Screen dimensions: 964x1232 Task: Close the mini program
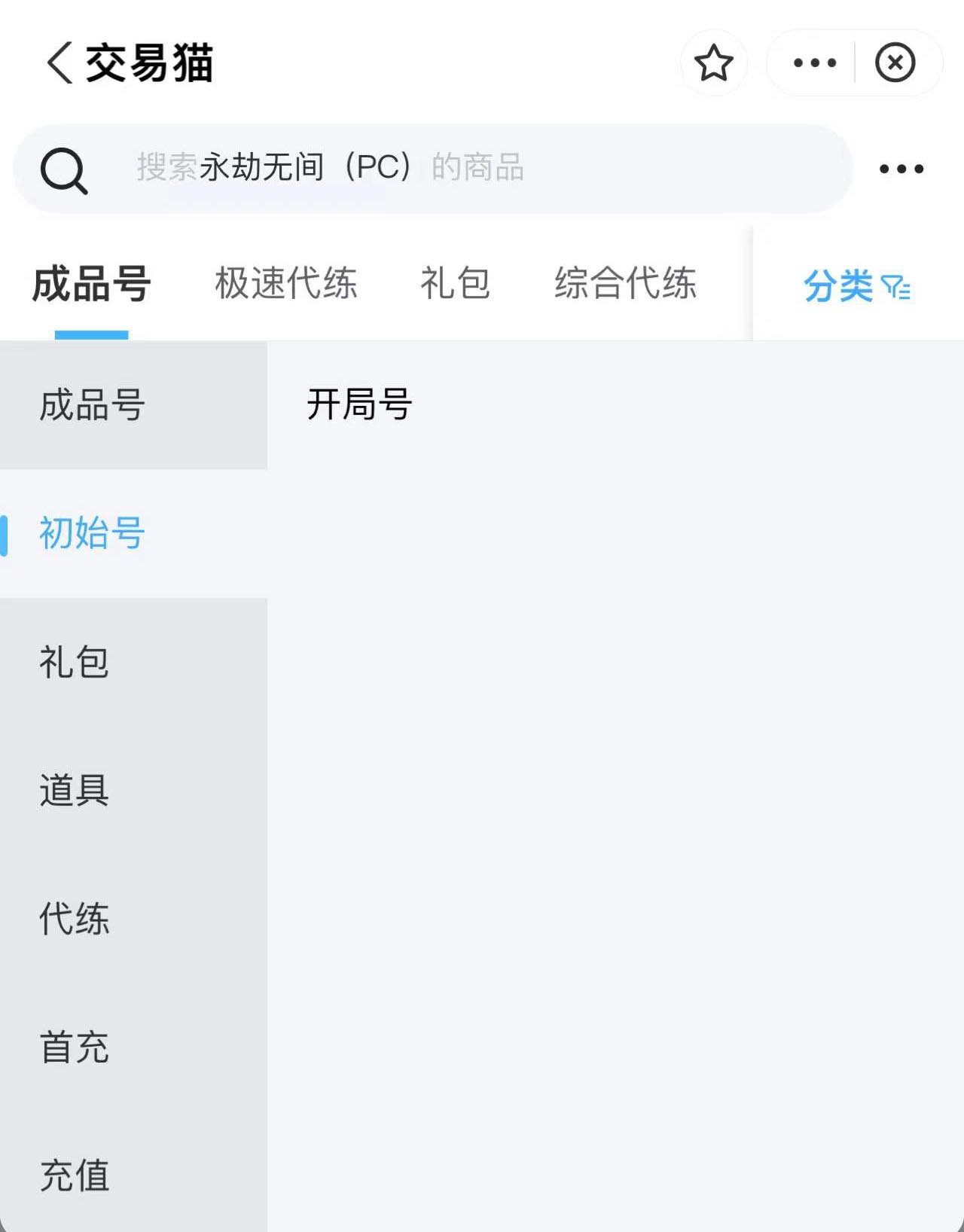(895, 63)
